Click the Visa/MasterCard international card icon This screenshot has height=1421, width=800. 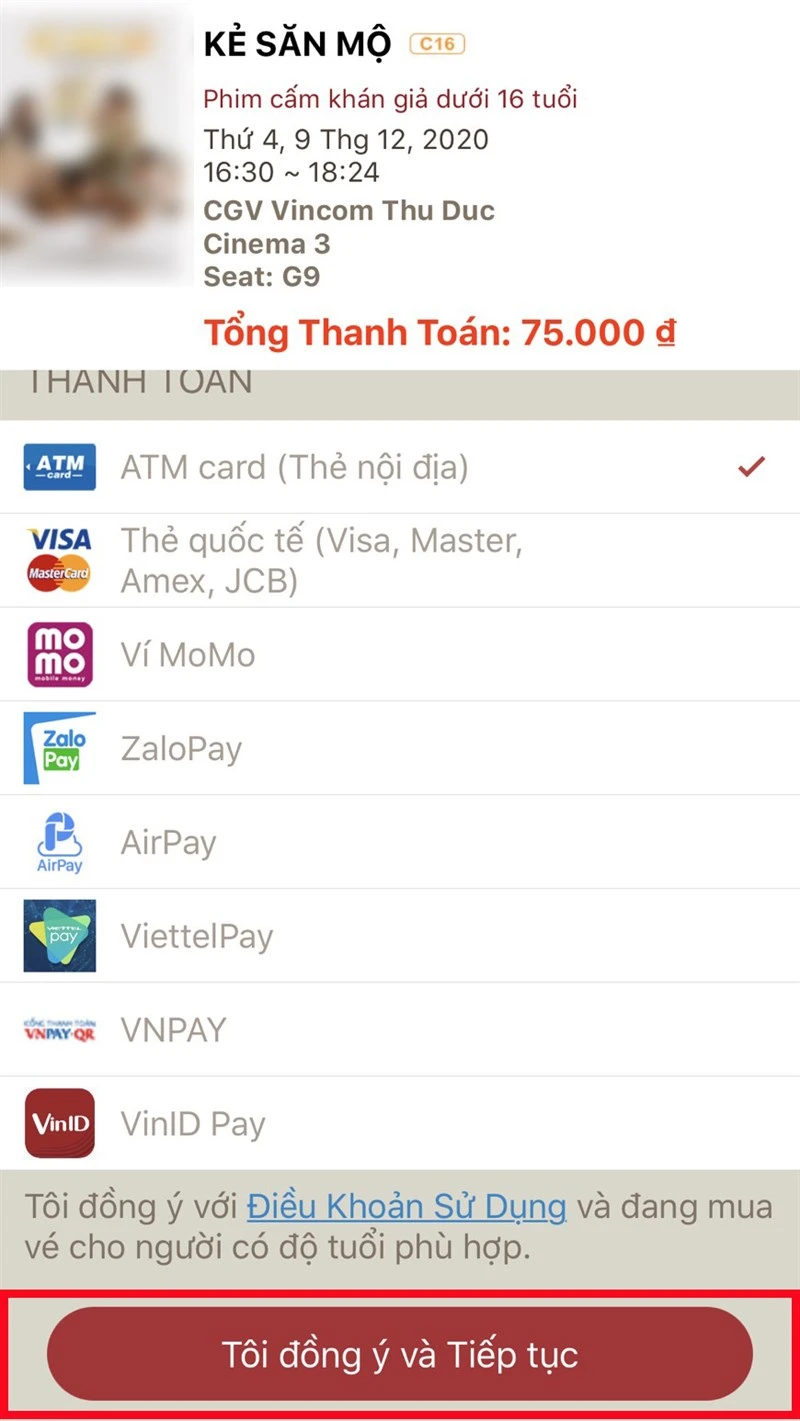point(57,559)
